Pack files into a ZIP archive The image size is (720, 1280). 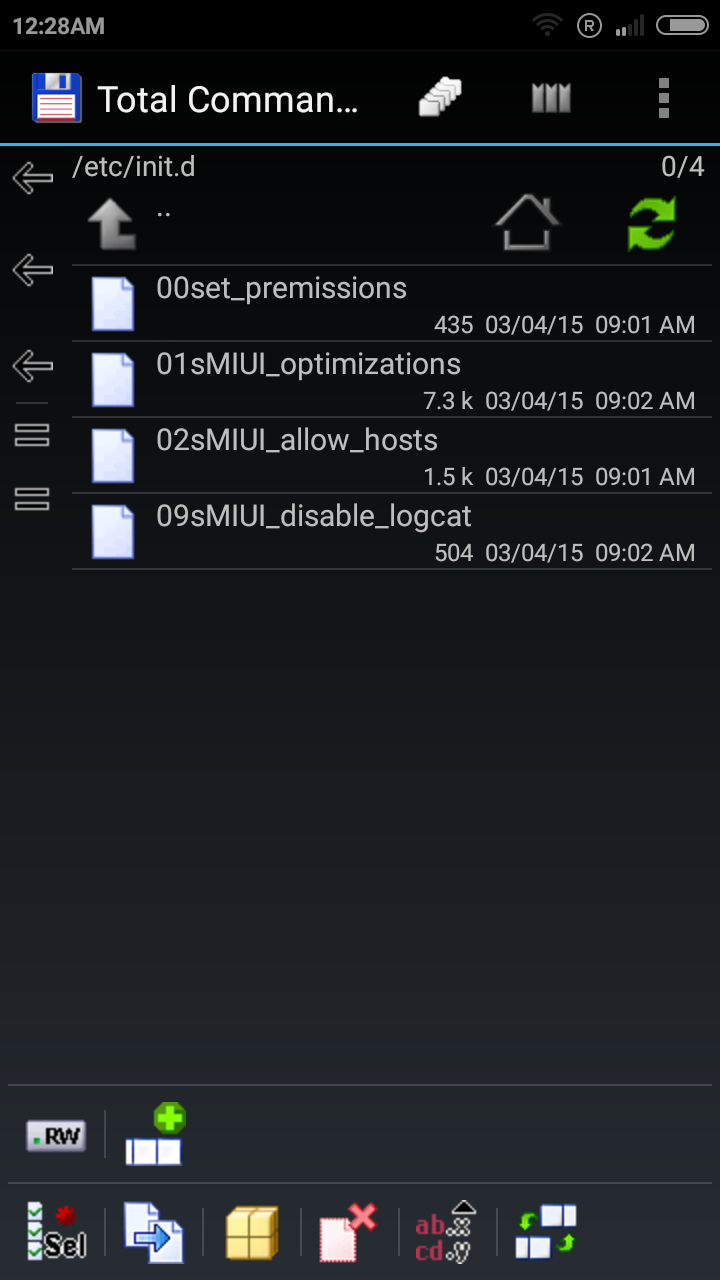252,1232
